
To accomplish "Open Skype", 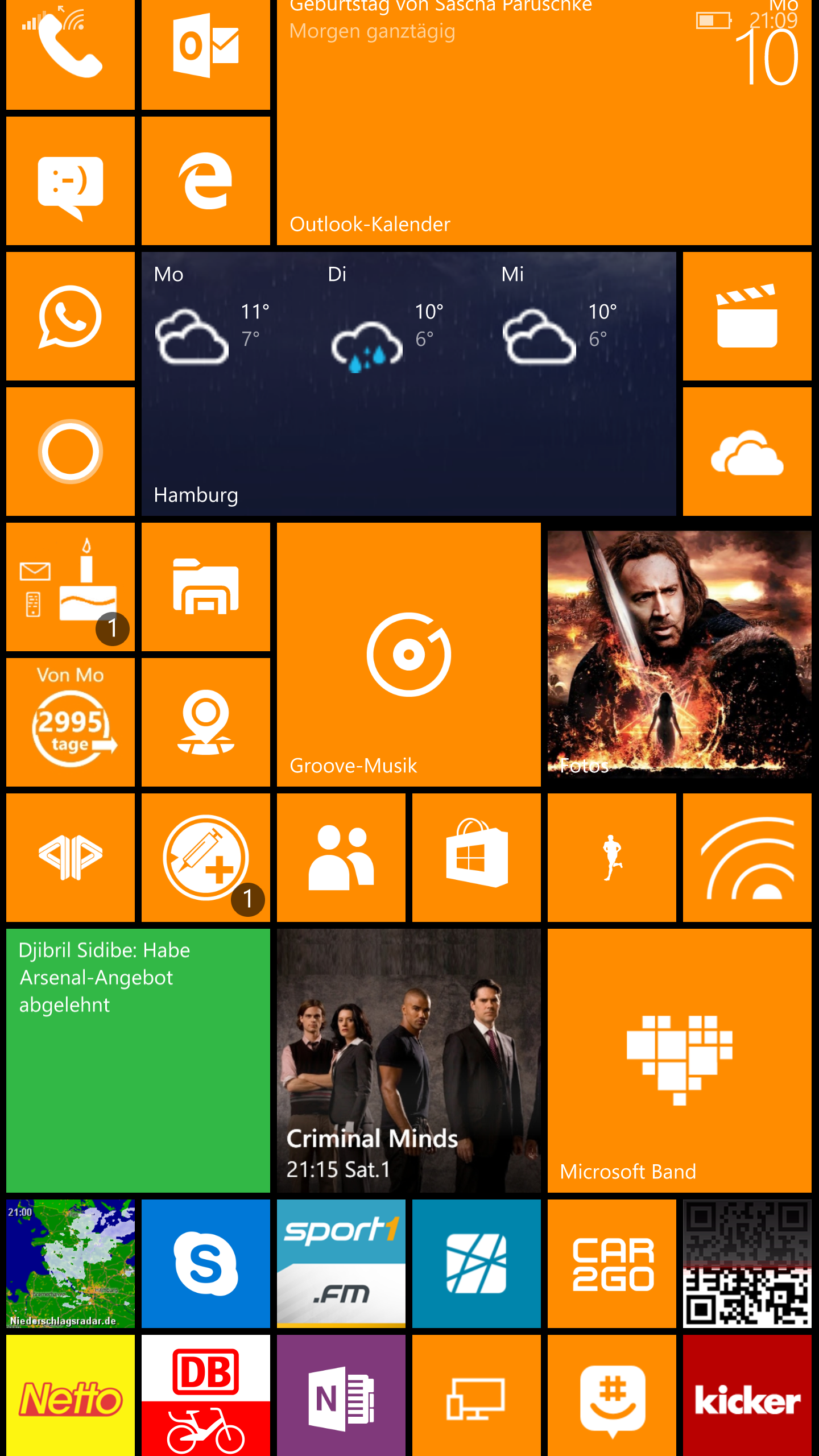I will tap(206, 1264).
